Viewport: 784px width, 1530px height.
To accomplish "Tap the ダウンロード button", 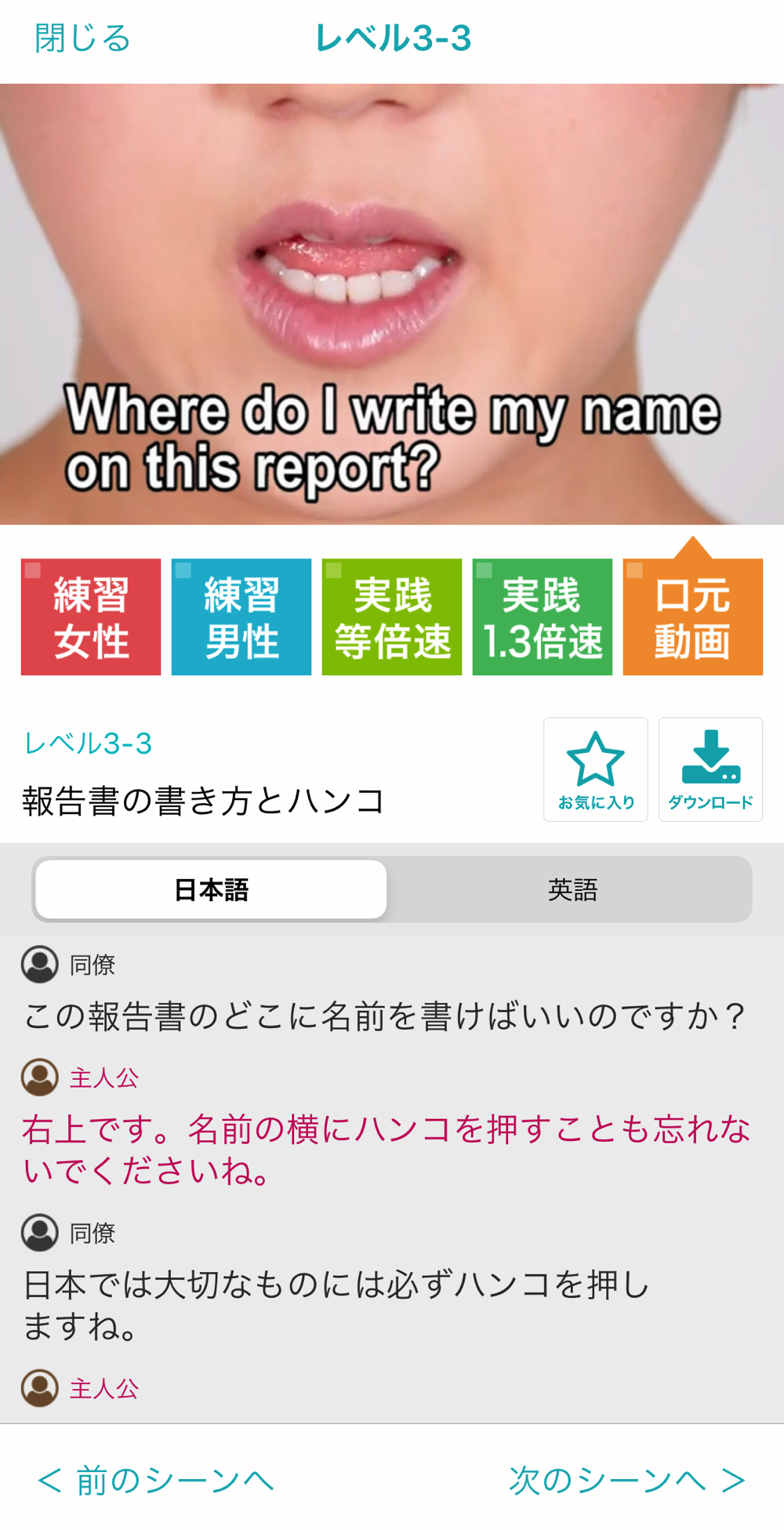I will tap(710, 769).
